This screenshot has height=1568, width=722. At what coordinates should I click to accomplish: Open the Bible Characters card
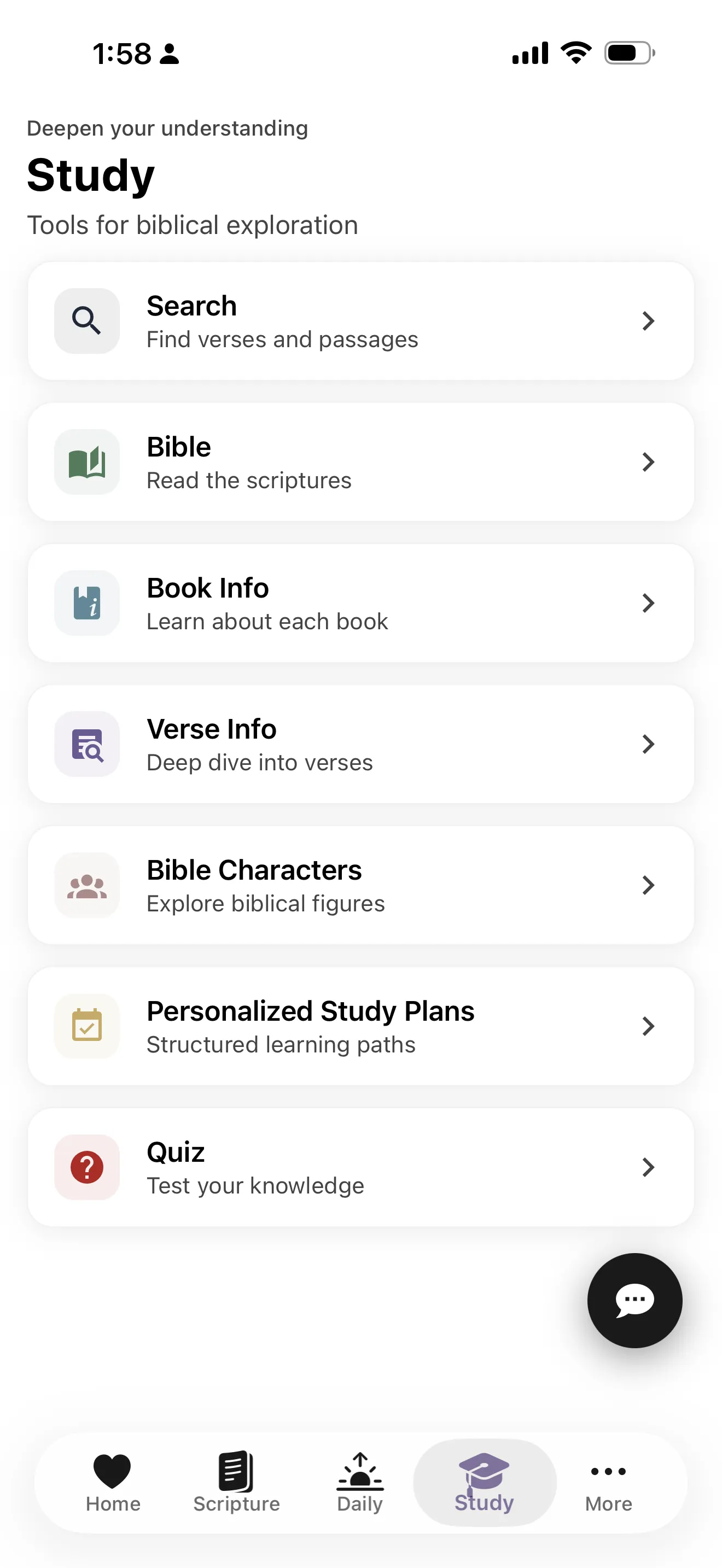(361, 886)
